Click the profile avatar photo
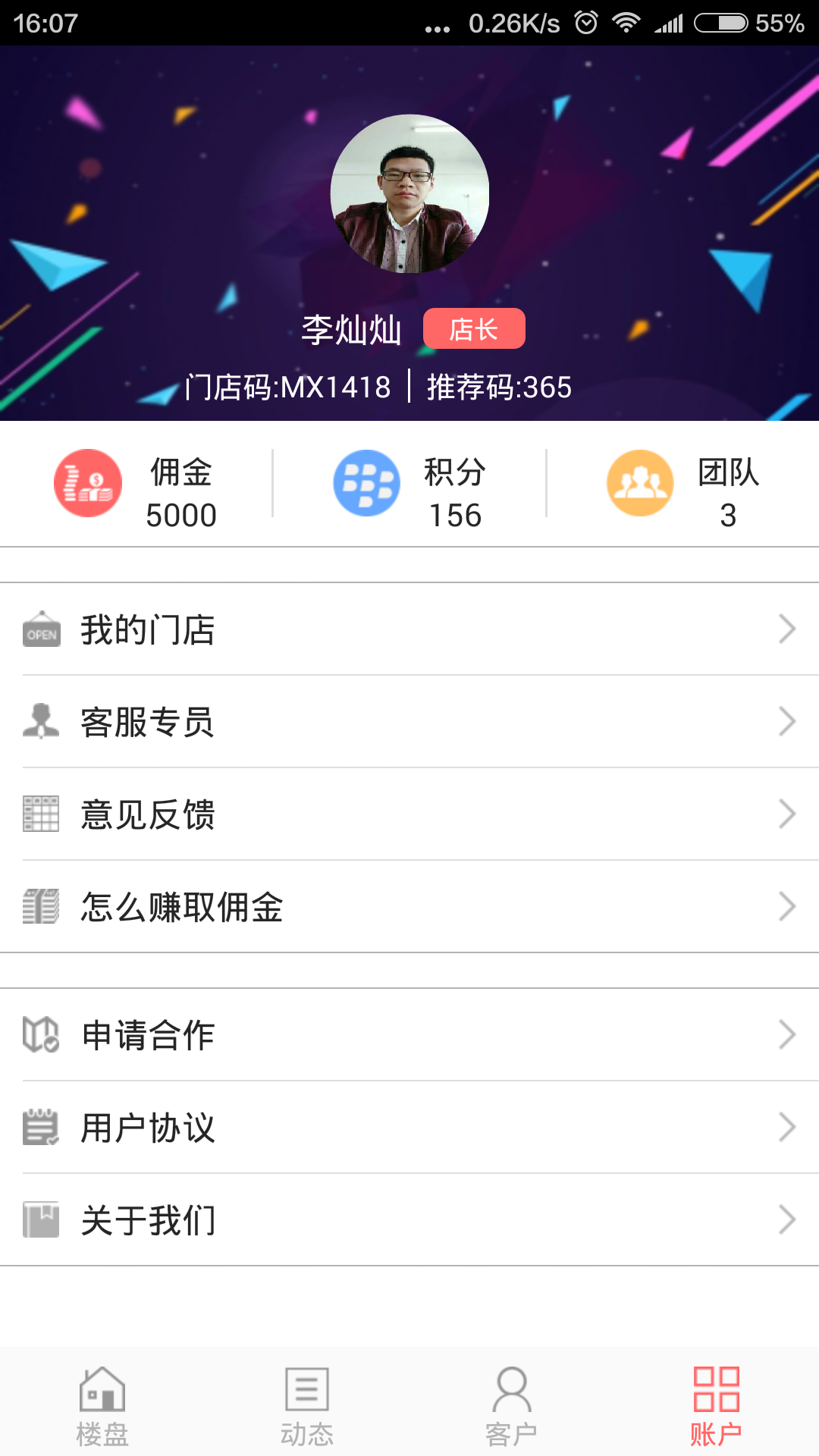 (409, 195)
